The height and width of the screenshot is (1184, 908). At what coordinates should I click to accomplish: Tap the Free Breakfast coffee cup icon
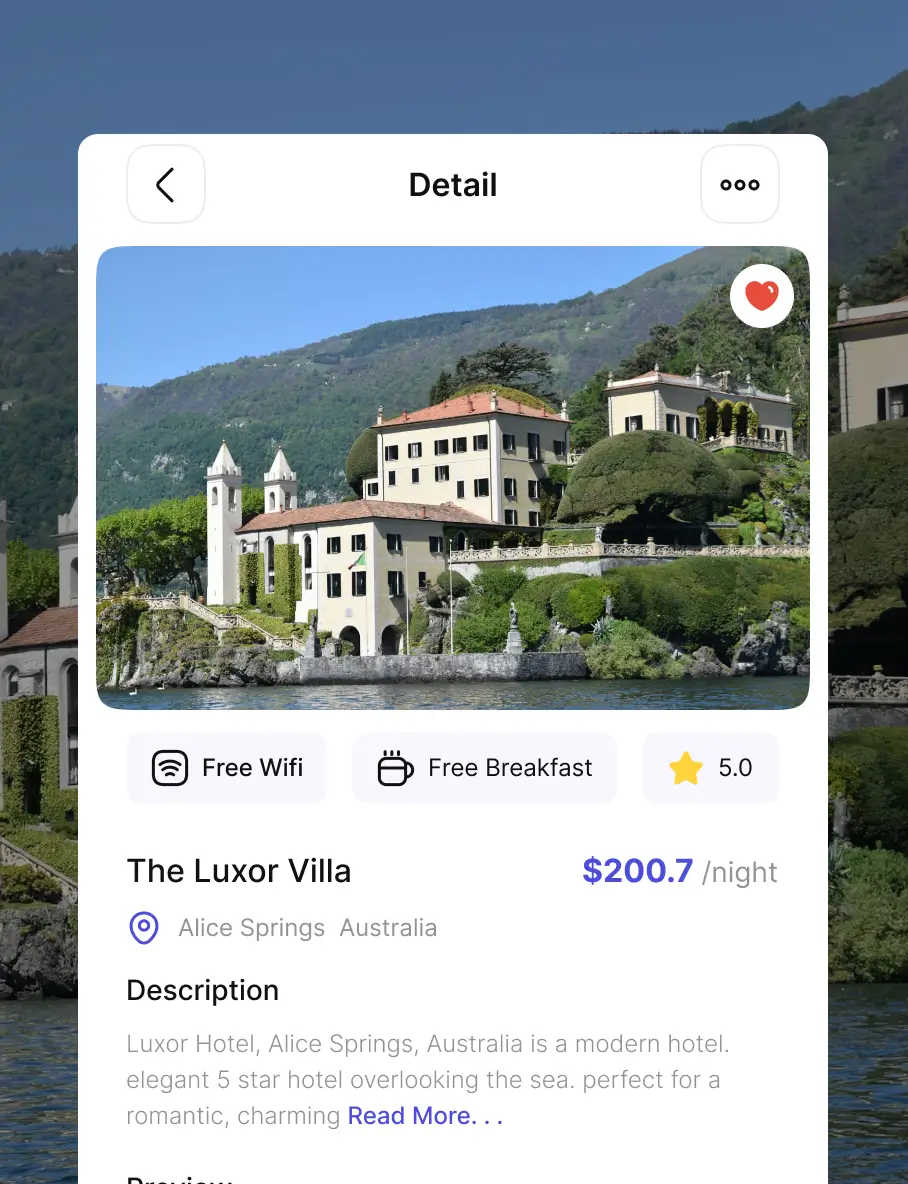click(x=396, y=768)
